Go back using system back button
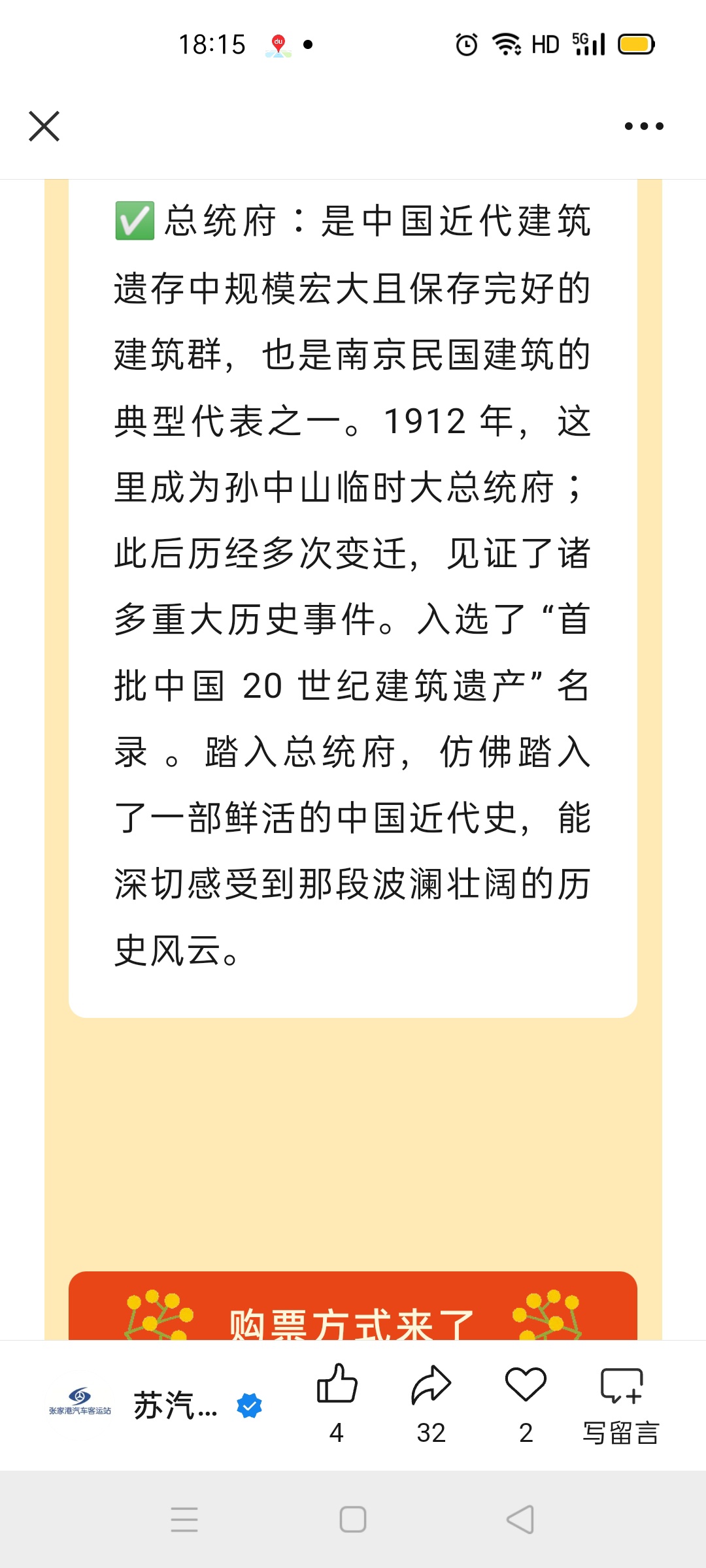The image size is (706, 1568). click(x=521, y=1519)
